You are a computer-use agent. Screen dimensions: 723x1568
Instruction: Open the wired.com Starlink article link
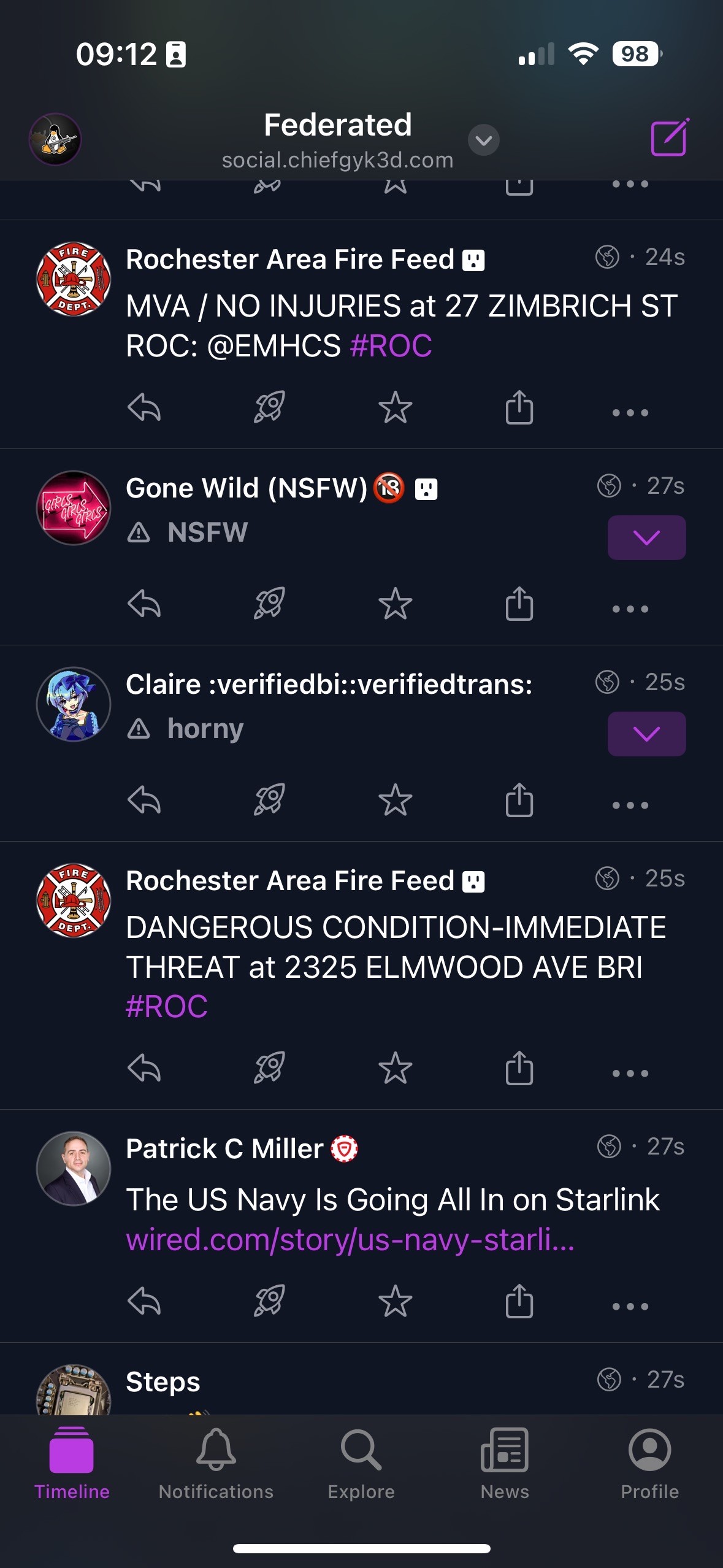pos(350,1239)
